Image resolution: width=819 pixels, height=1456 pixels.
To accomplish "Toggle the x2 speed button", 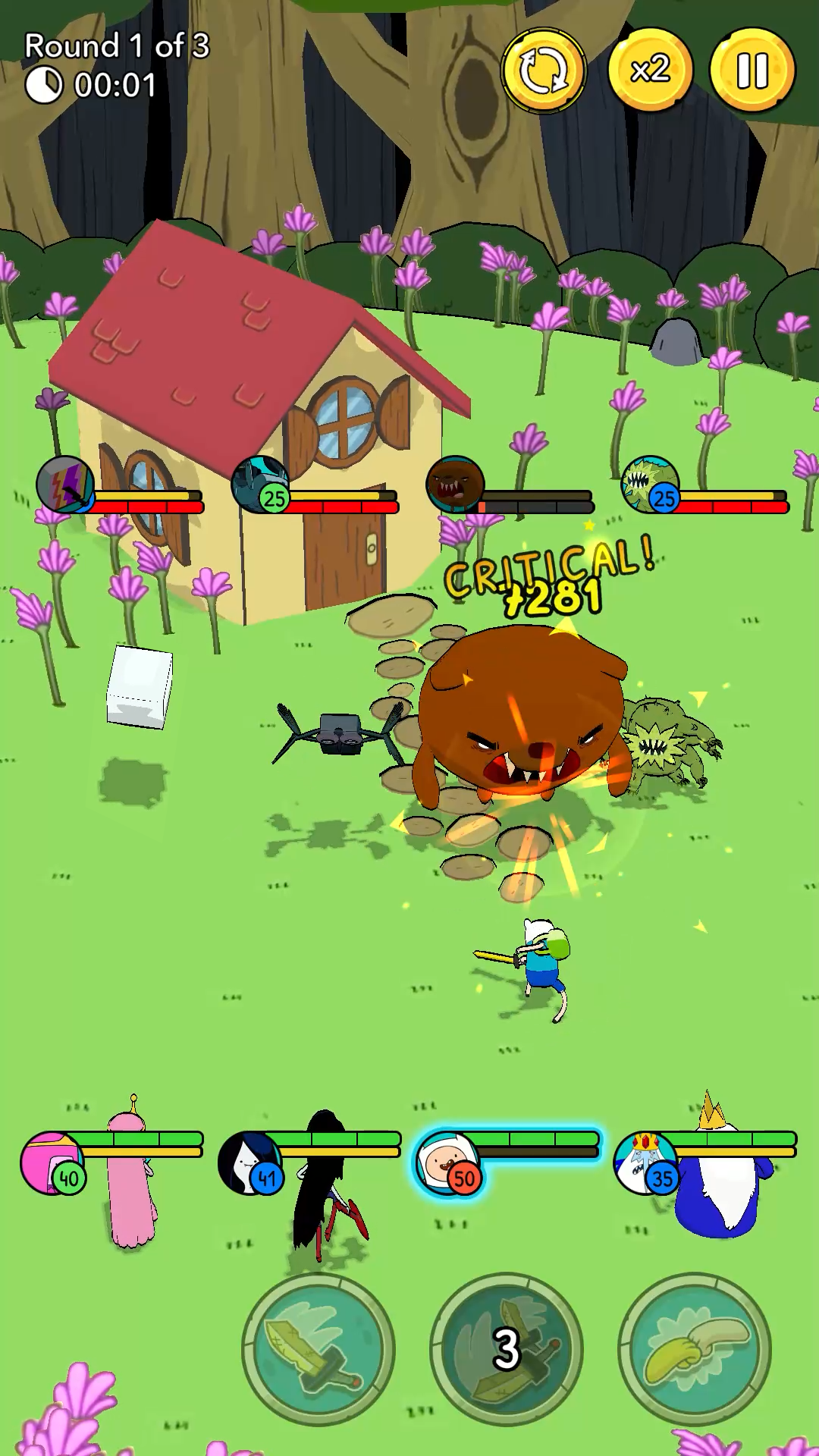I will click(651, 70).
